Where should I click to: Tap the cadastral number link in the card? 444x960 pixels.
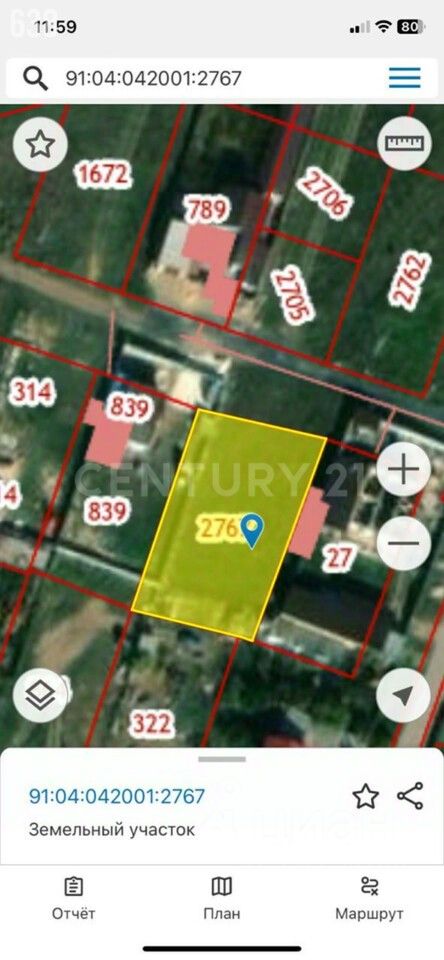(x=117, y=796)
